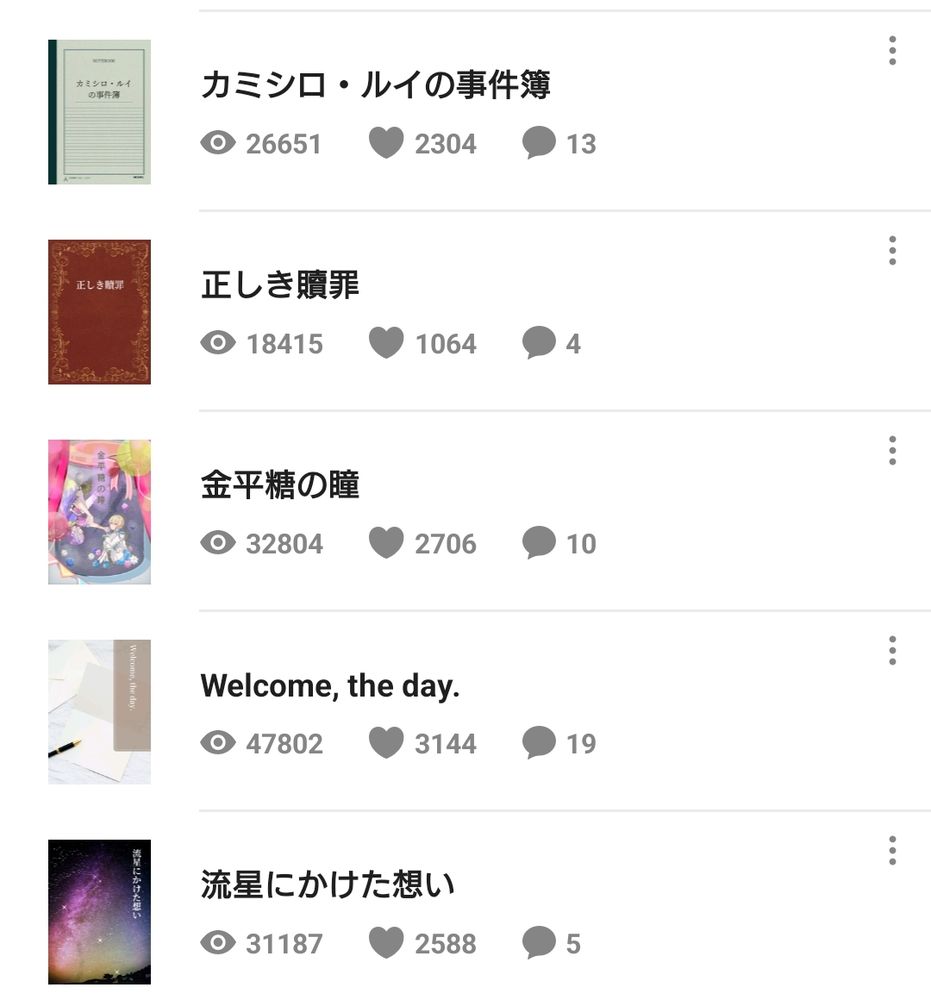Open the story Welcome, the day.
The width and height of the screenshot is (931, 1000).
pos(330,685)
